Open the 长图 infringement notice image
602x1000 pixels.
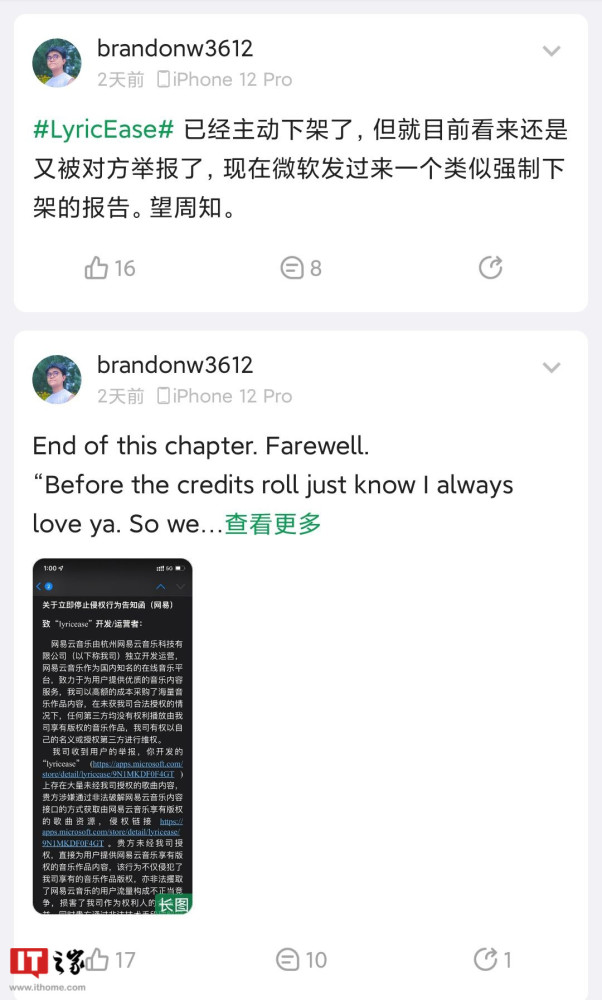coord(112,736)
